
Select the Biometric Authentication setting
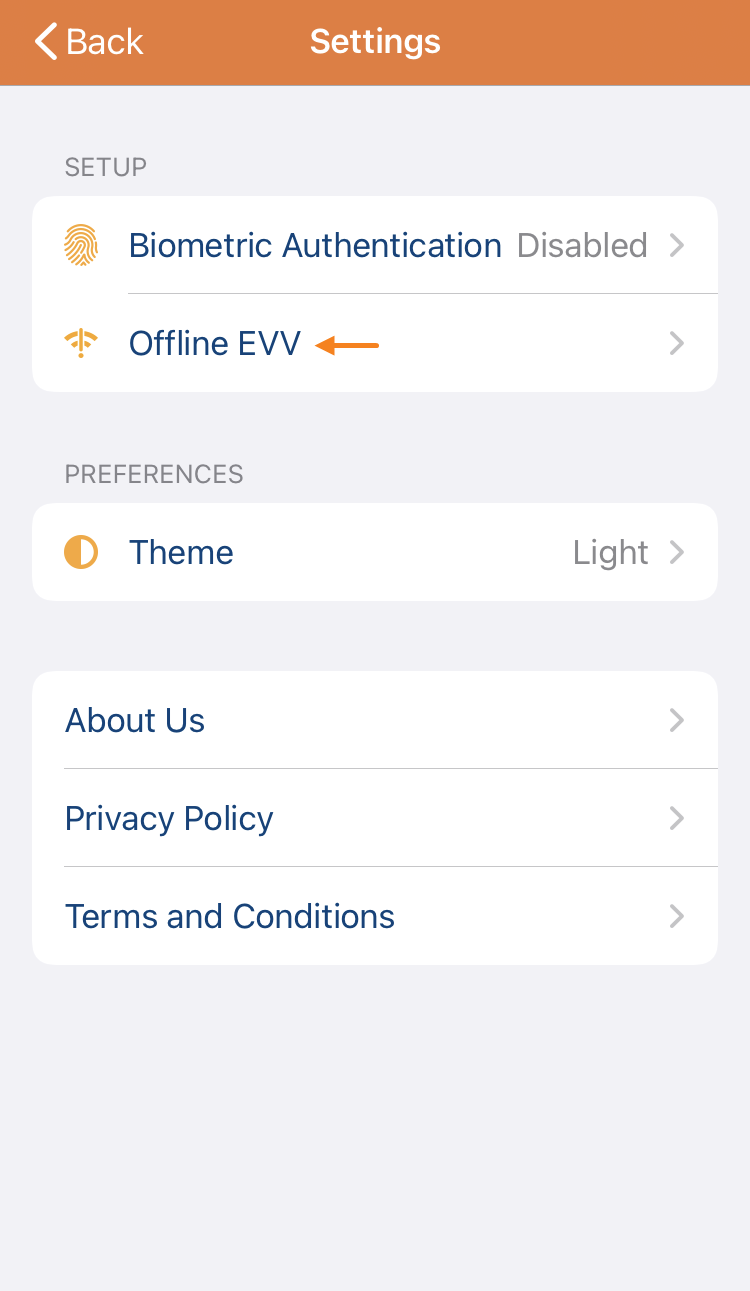click(x=315, y=245)
